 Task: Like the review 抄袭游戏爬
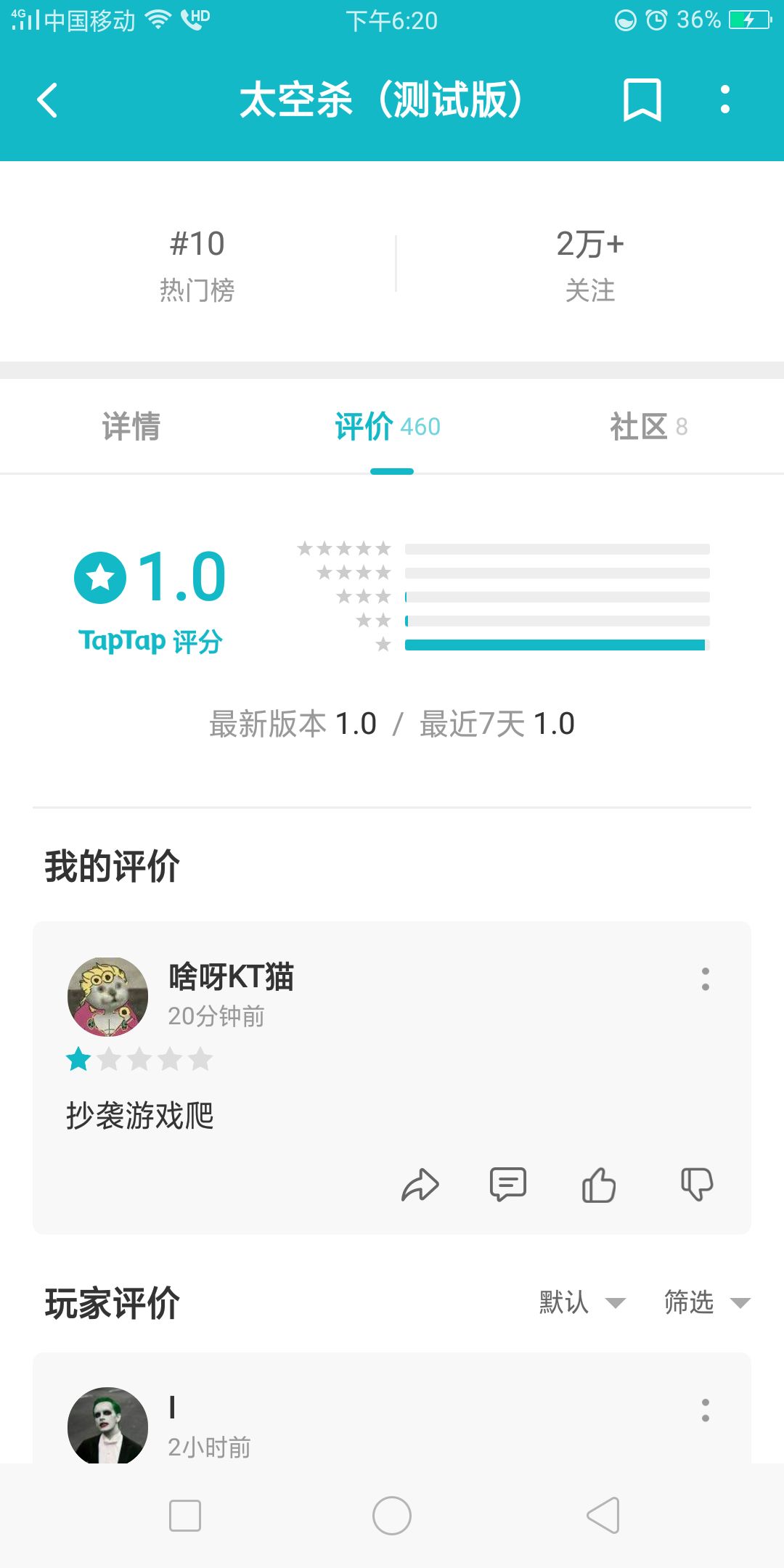tap(598, 1185)
